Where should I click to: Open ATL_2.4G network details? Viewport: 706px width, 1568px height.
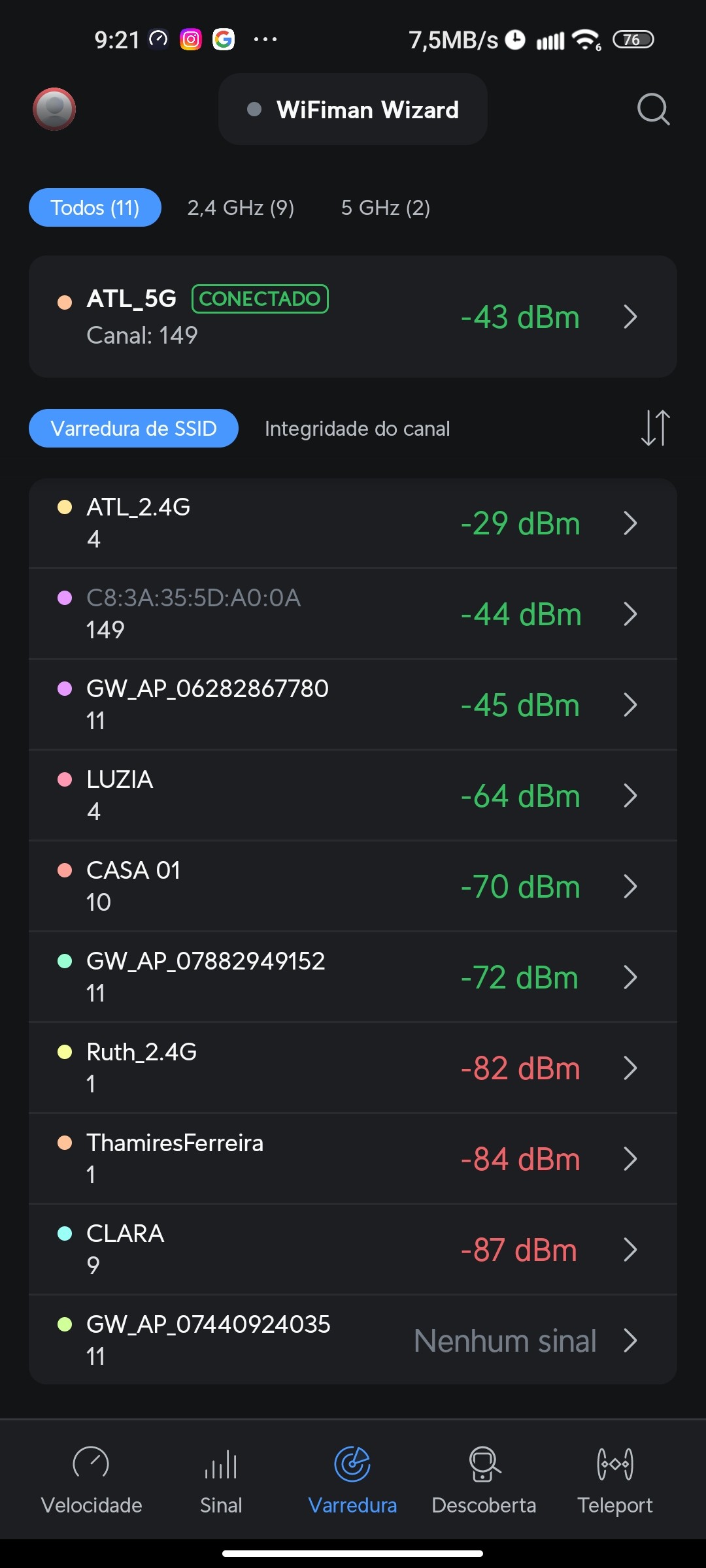point(353,523)
